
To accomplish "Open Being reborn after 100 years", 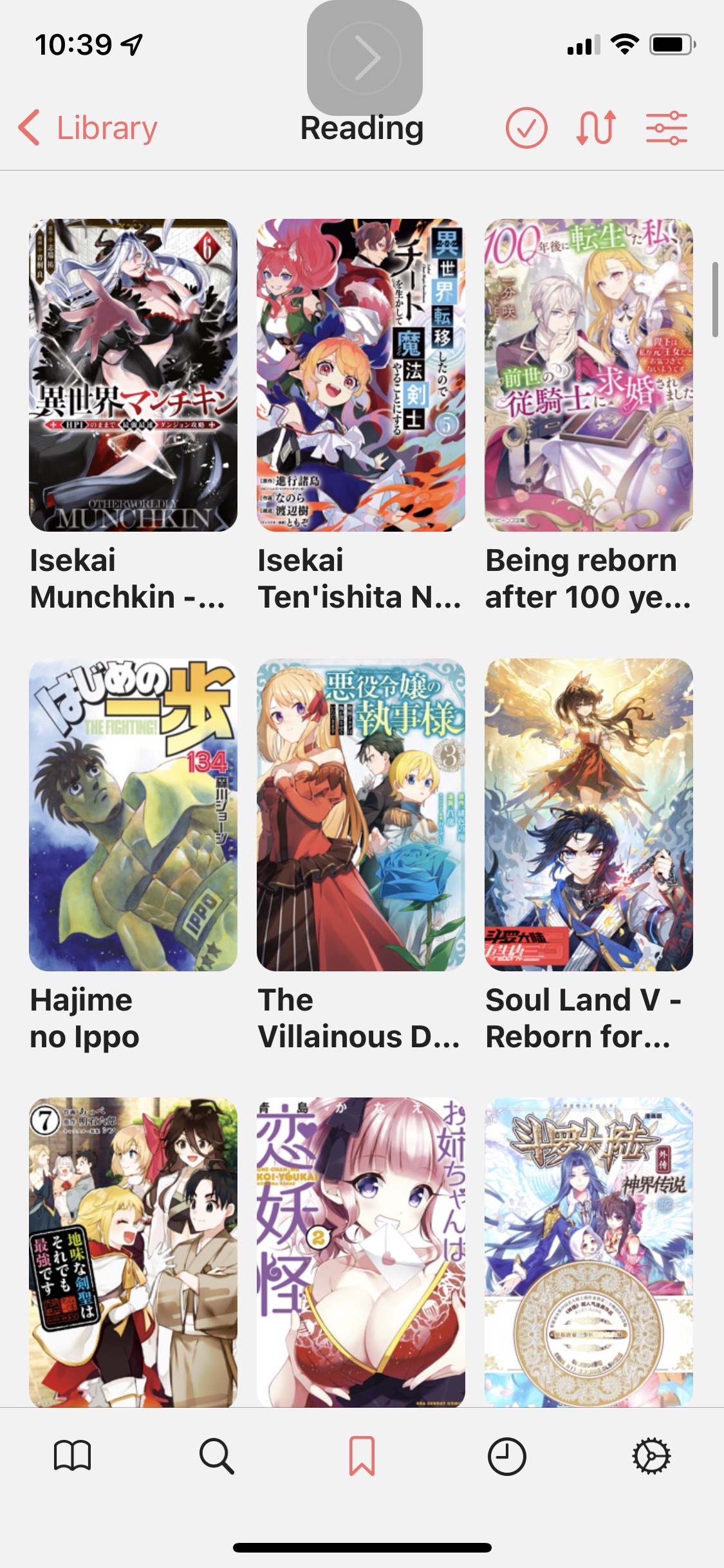I will click(588, 375).
